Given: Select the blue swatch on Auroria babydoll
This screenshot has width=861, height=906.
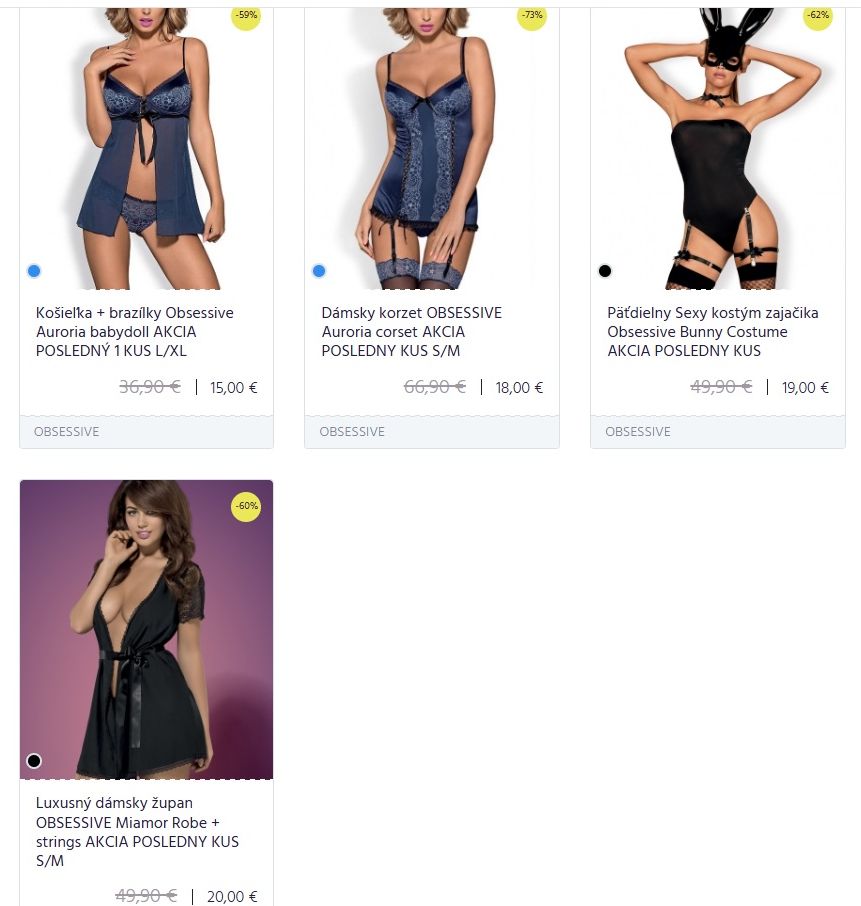Looking at the screenshot, I should click(x=34, y=271).
